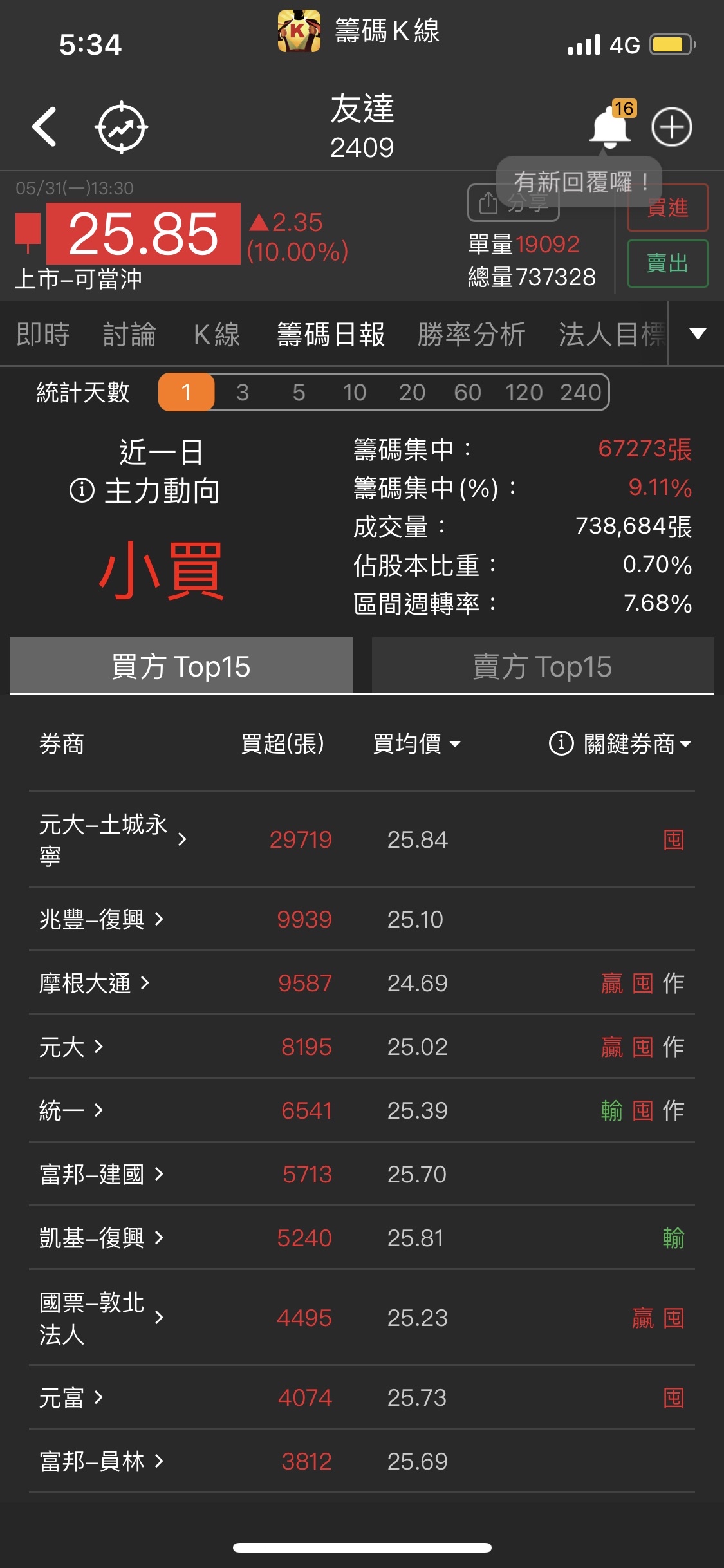This screenshot has height=1568, width=724.
Task: Open broker 元大–土城永寧 details
Action: (x=113, y=839)
